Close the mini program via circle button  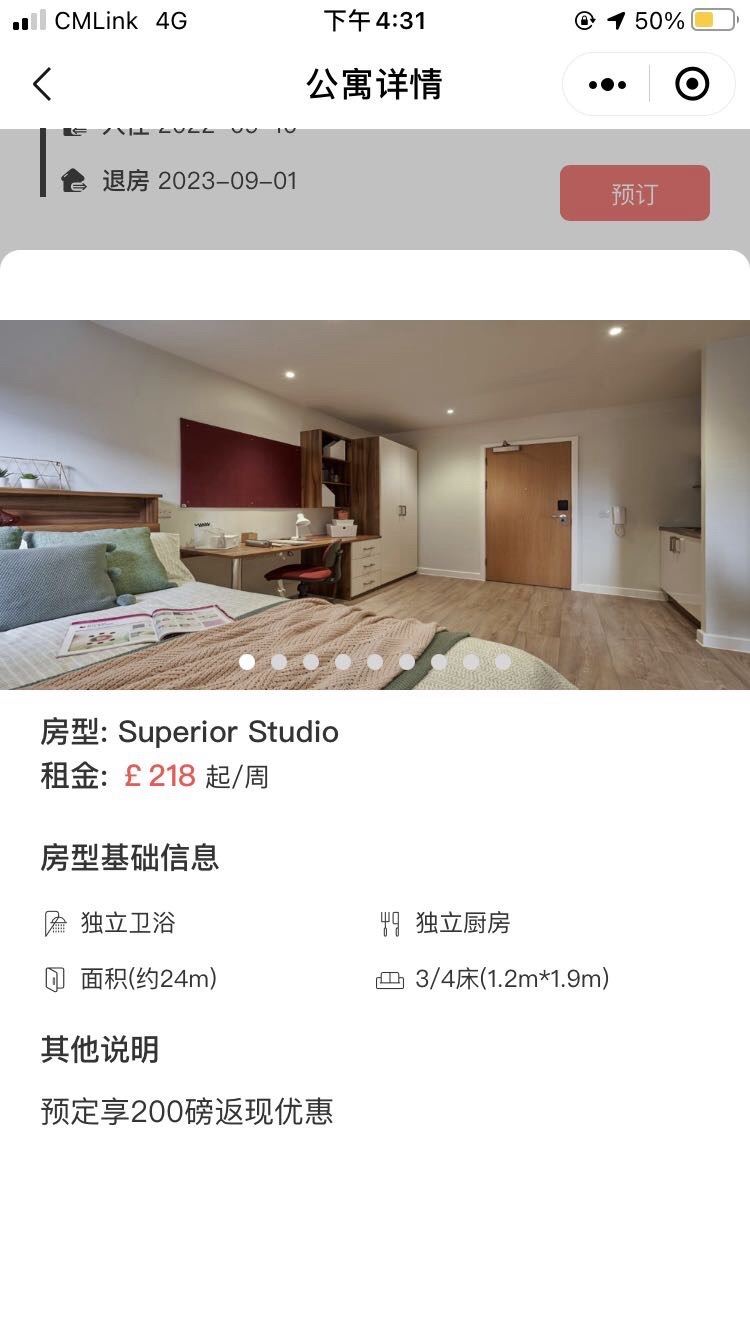692,85
